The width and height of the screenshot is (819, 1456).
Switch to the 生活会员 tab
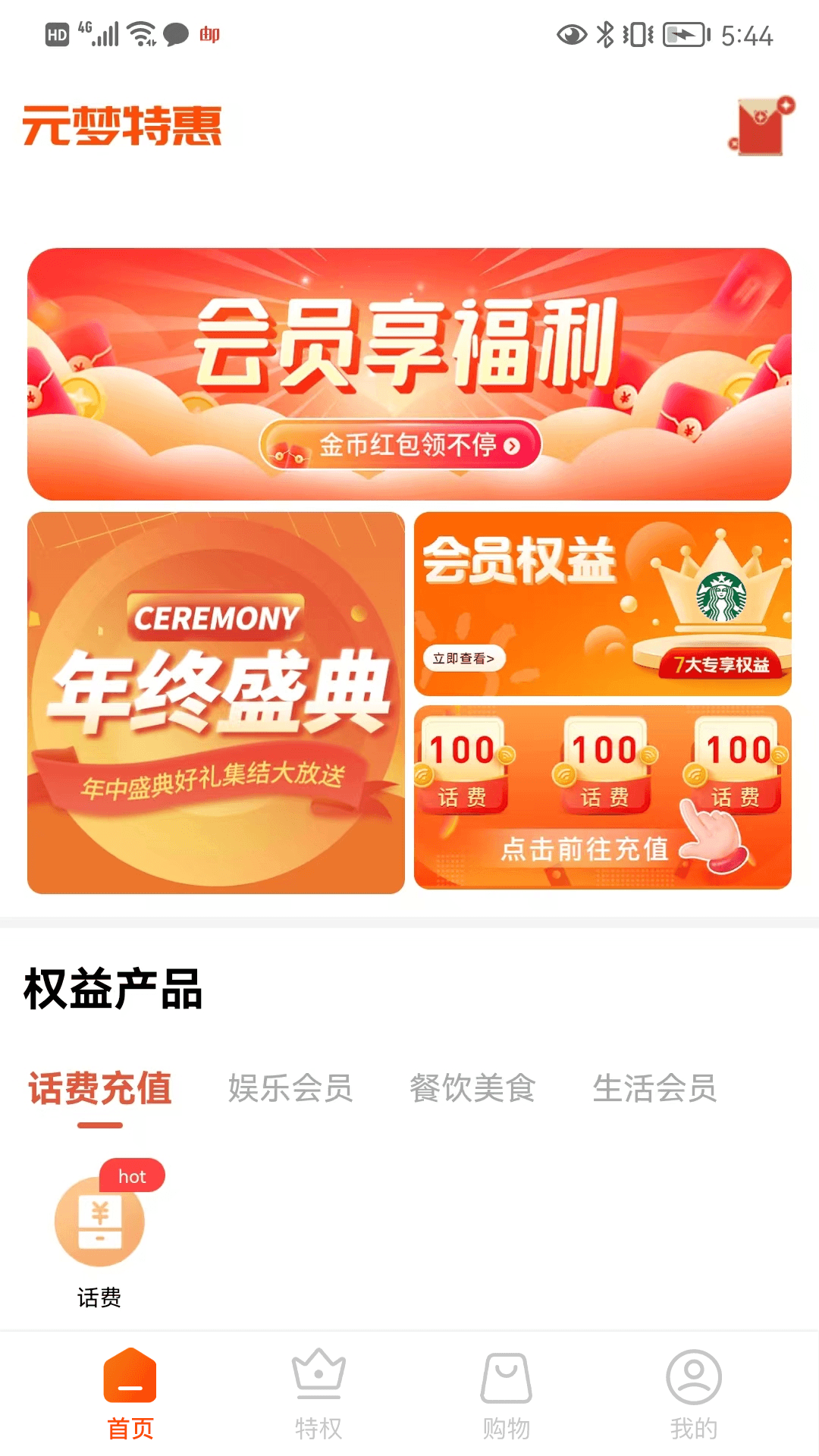point(654,1089)
